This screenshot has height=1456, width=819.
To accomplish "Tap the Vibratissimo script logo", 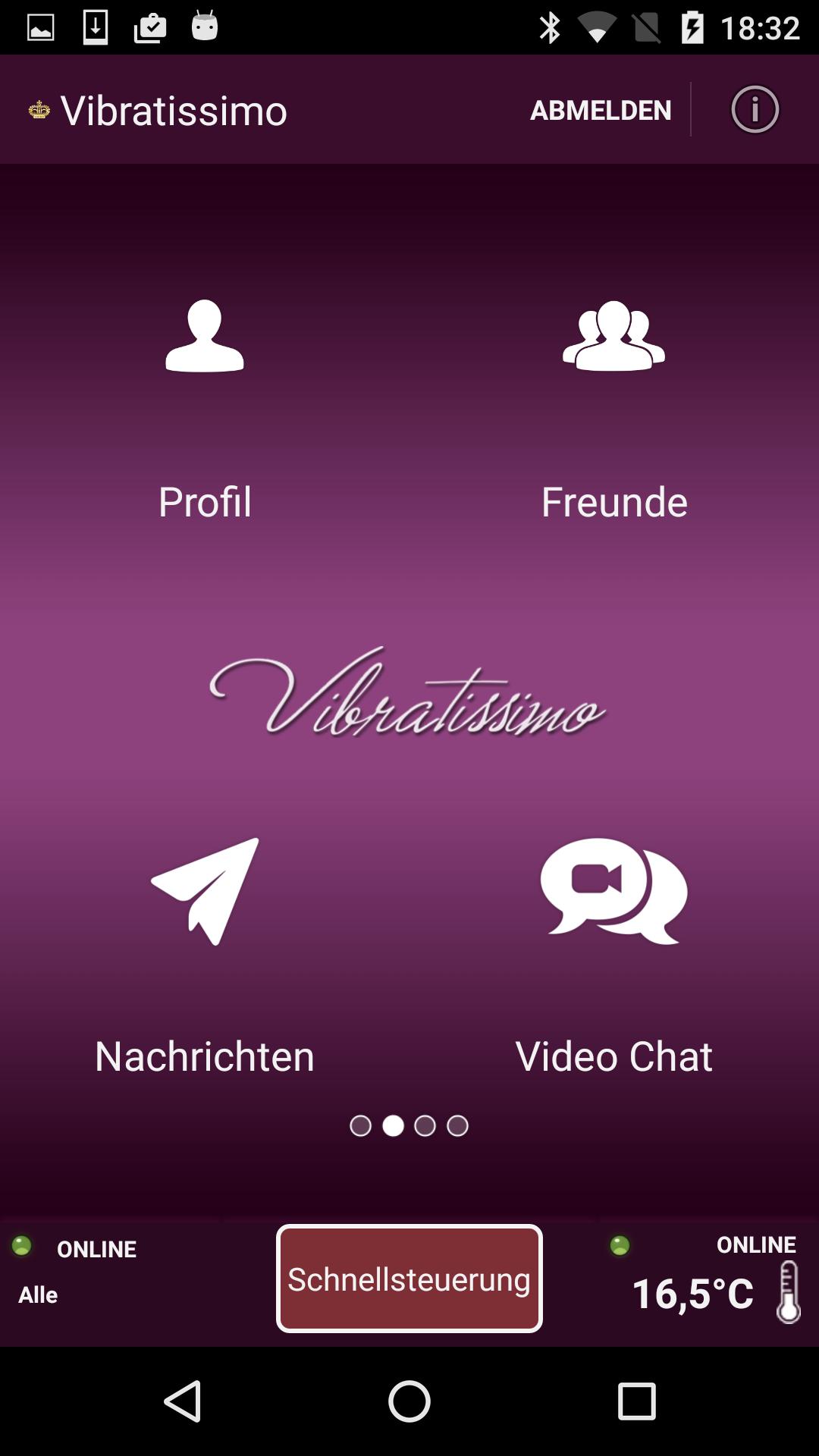I will click(x=409, y=701).
